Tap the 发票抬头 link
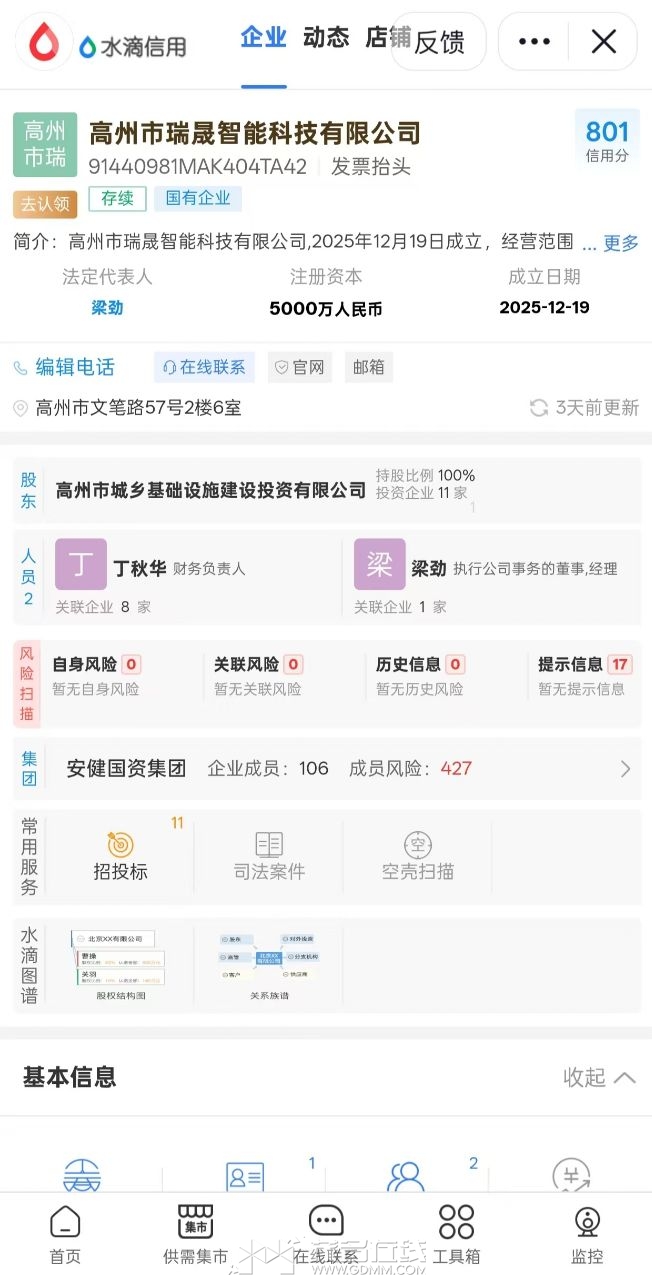Image resolution: width=652 pixels, height=1280 pixels. point(371,167)
